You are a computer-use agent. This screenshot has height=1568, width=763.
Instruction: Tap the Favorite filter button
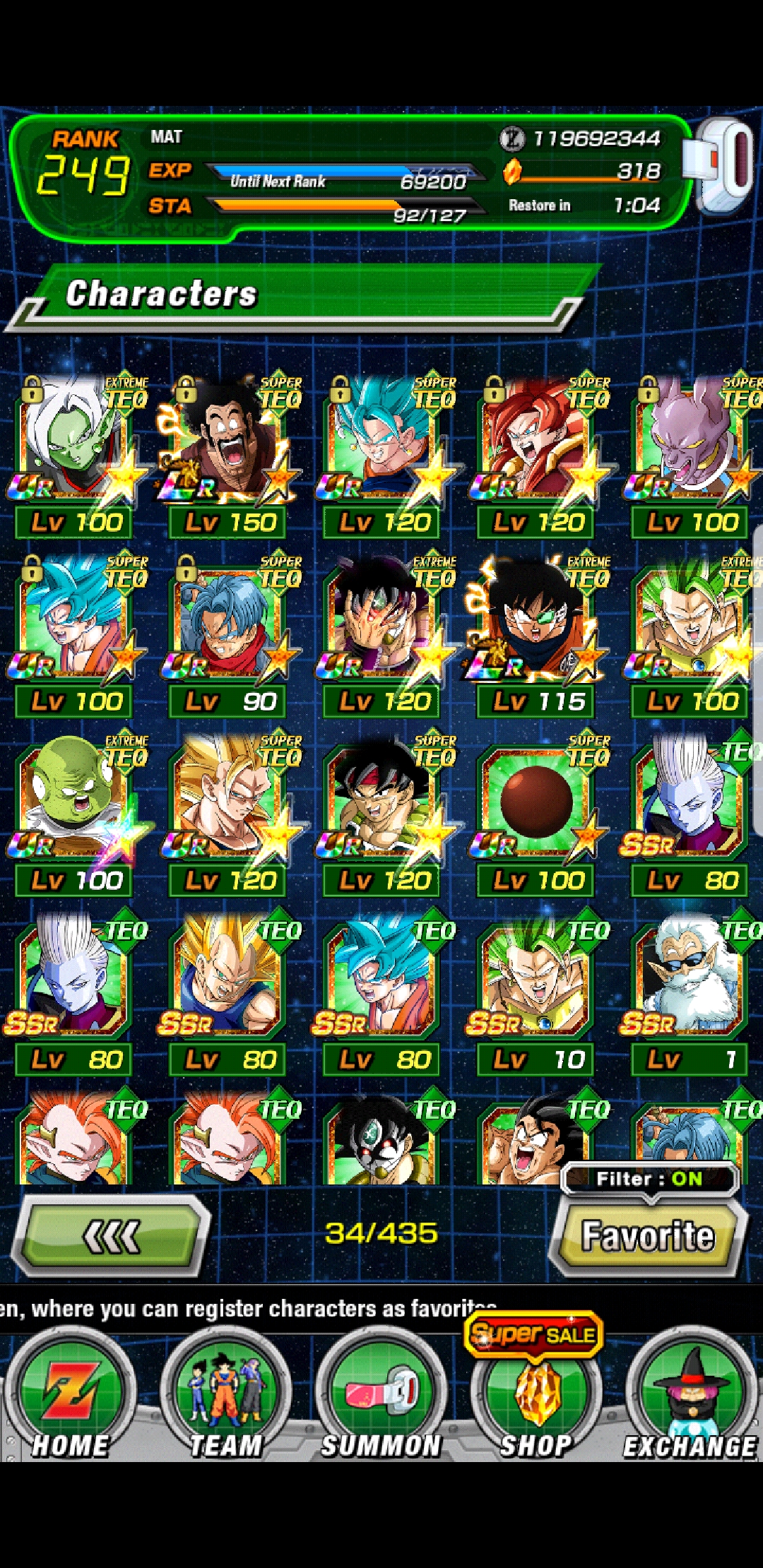(649, 1236)
